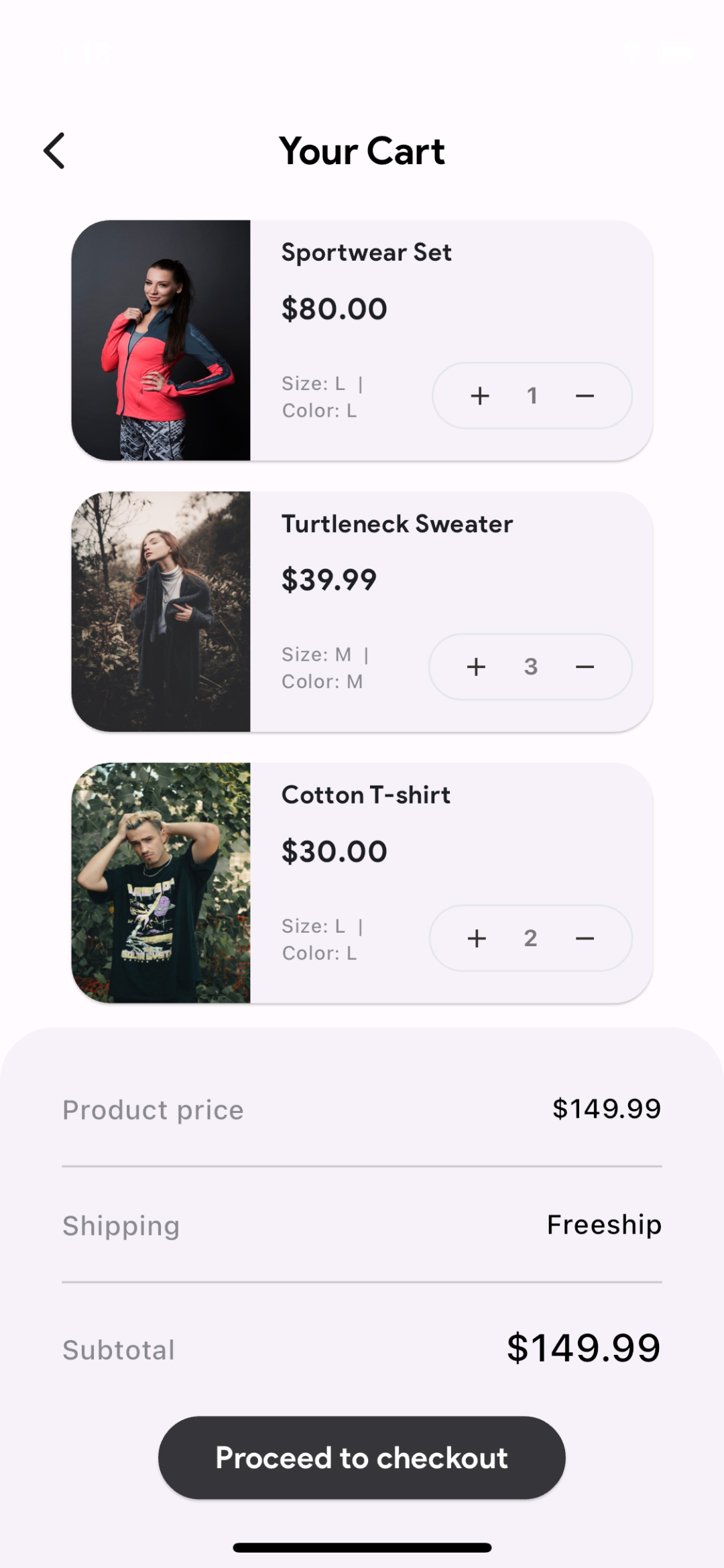Decrease Cotton T-shirt quantity using minus

584,938
